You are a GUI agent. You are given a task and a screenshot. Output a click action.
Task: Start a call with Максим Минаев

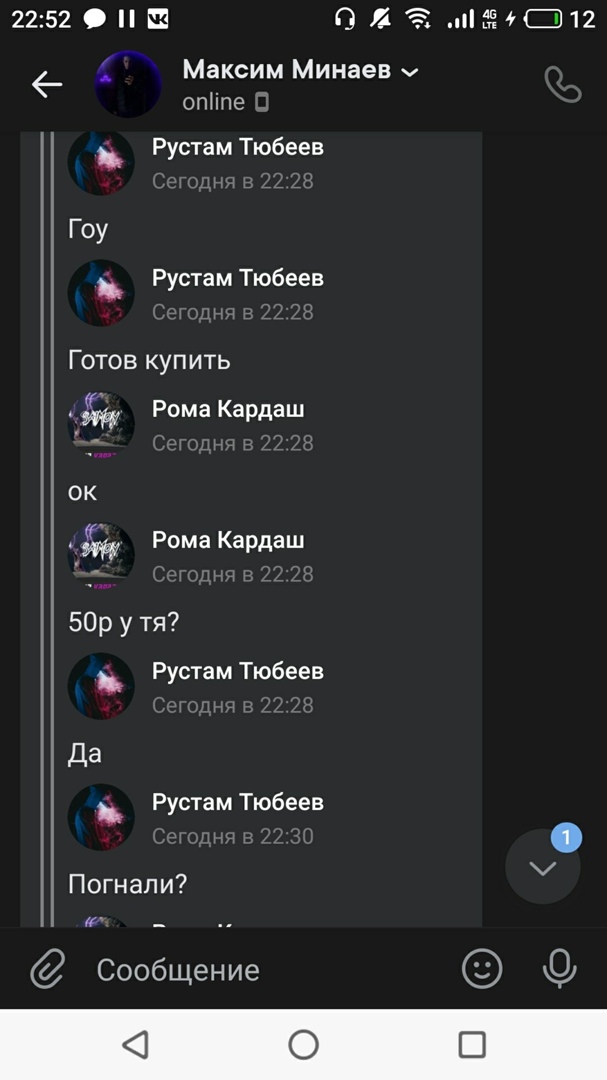562,85
